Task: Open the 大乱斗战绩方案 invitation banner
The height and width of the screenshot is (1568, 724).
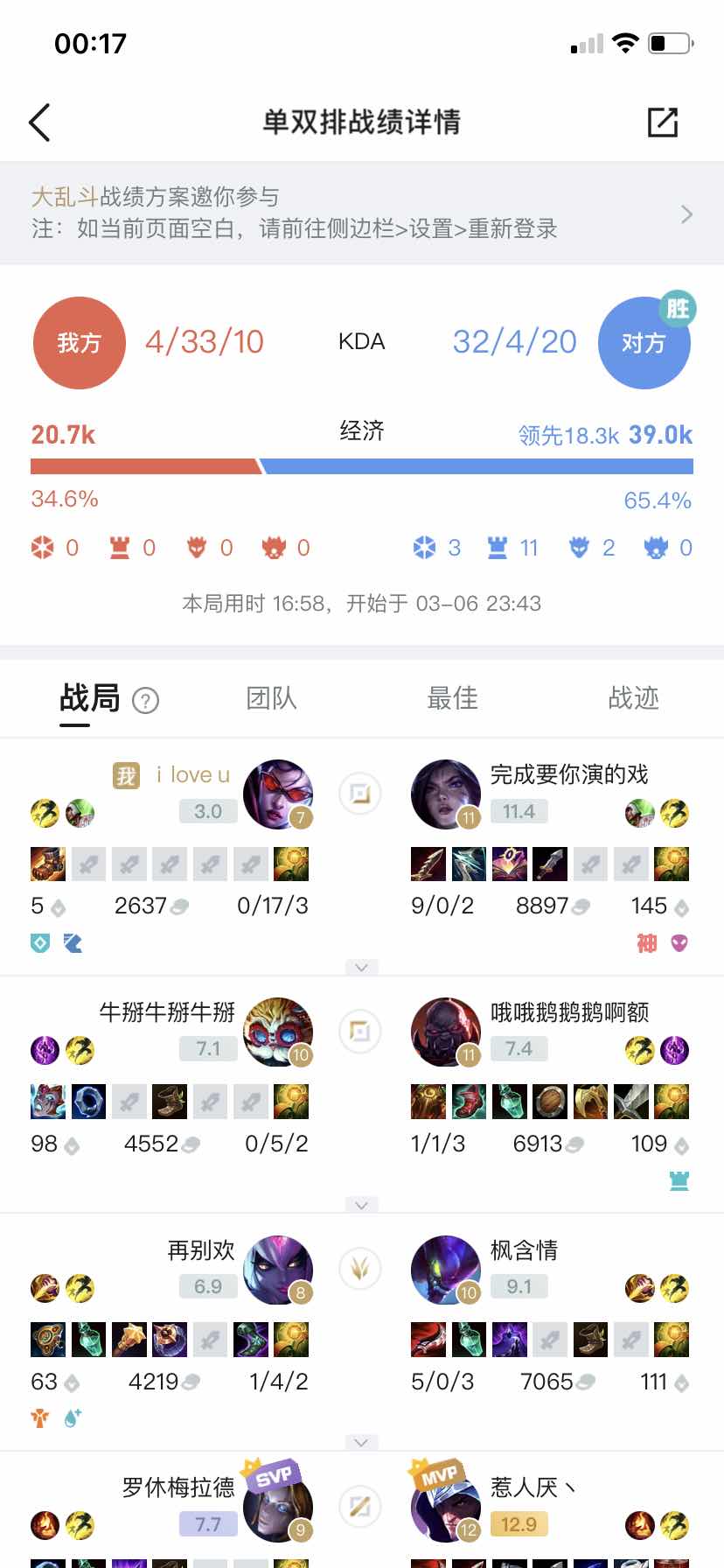Action: (362, 213)
